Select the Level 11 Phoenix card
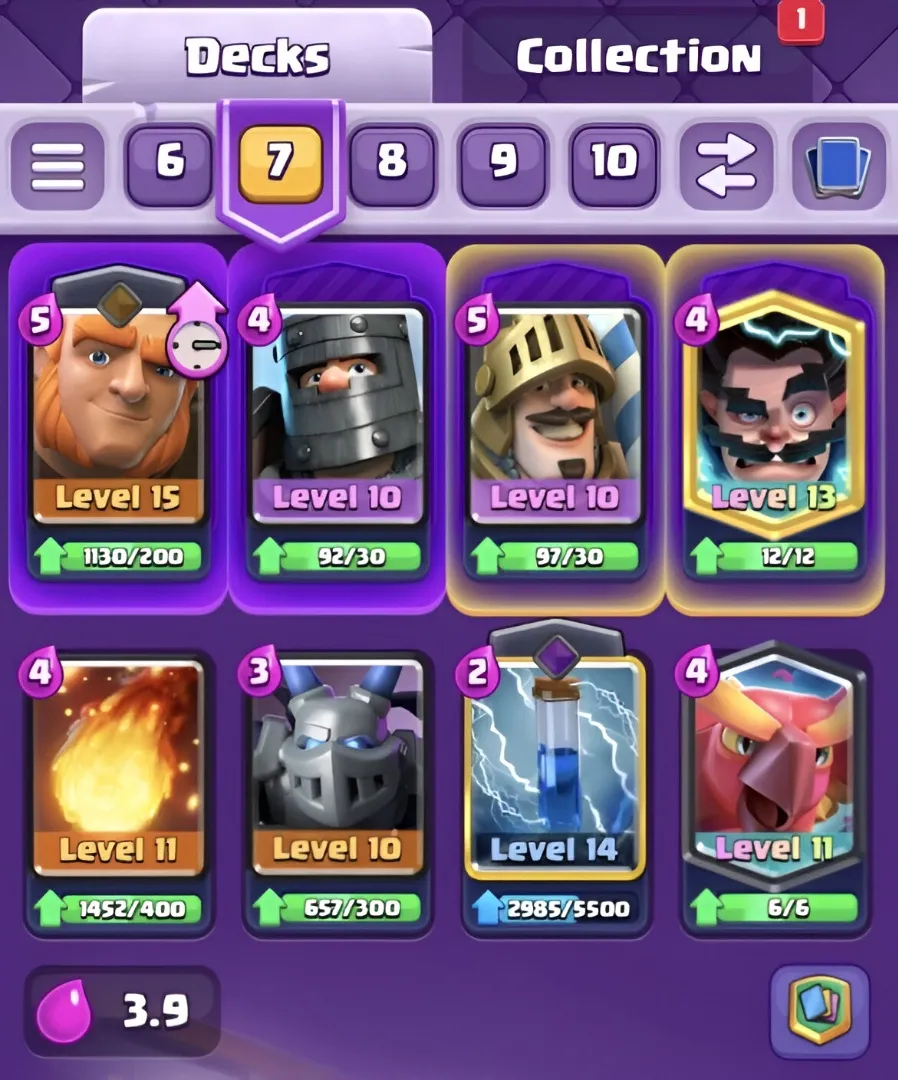The width and height of the screenshot is (898, 1080). point(774,768)
